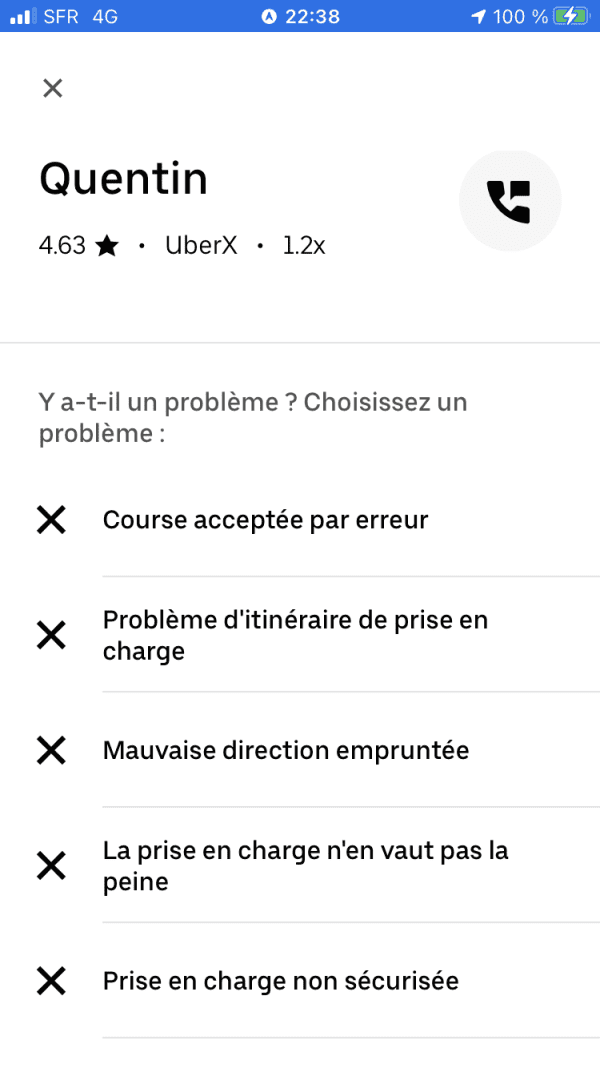Select "La prise en charge n'en vaut pas la peine"
Image resolution: width=600 pixels, height=1068 pixels.
pyautogui.click(x=300, y=866)
